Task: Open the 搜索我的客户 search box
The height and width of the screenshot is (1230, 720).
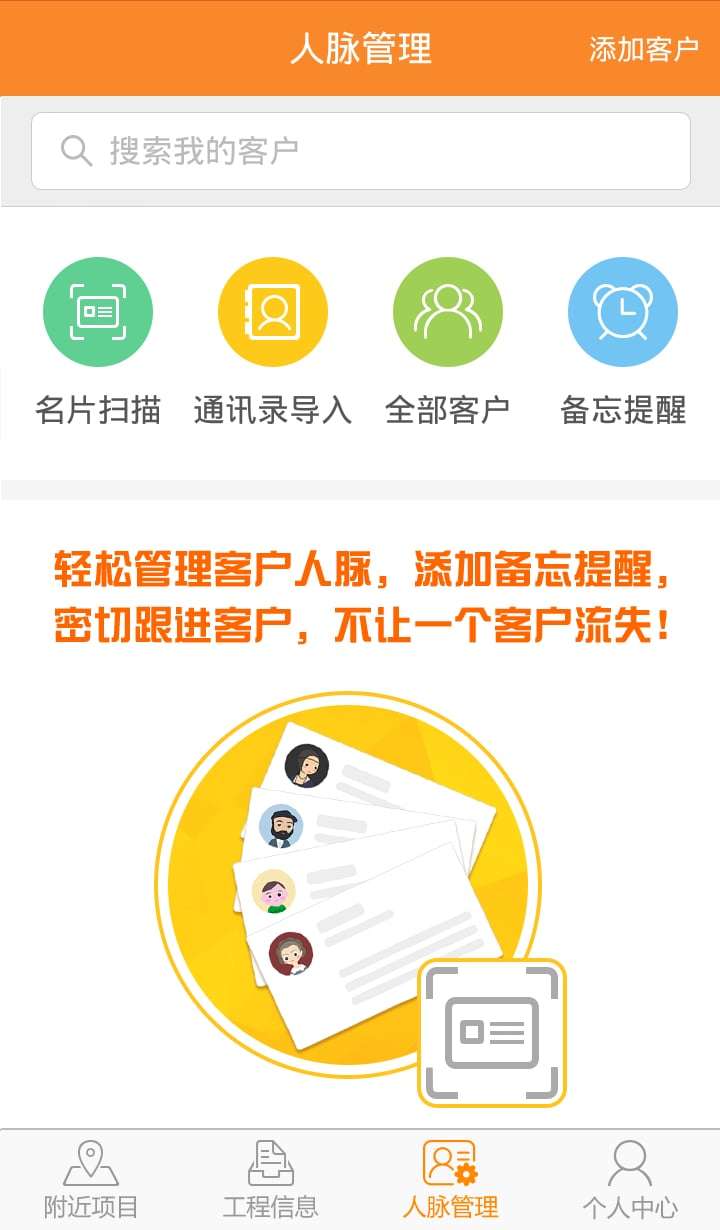Action: (360, 151)
